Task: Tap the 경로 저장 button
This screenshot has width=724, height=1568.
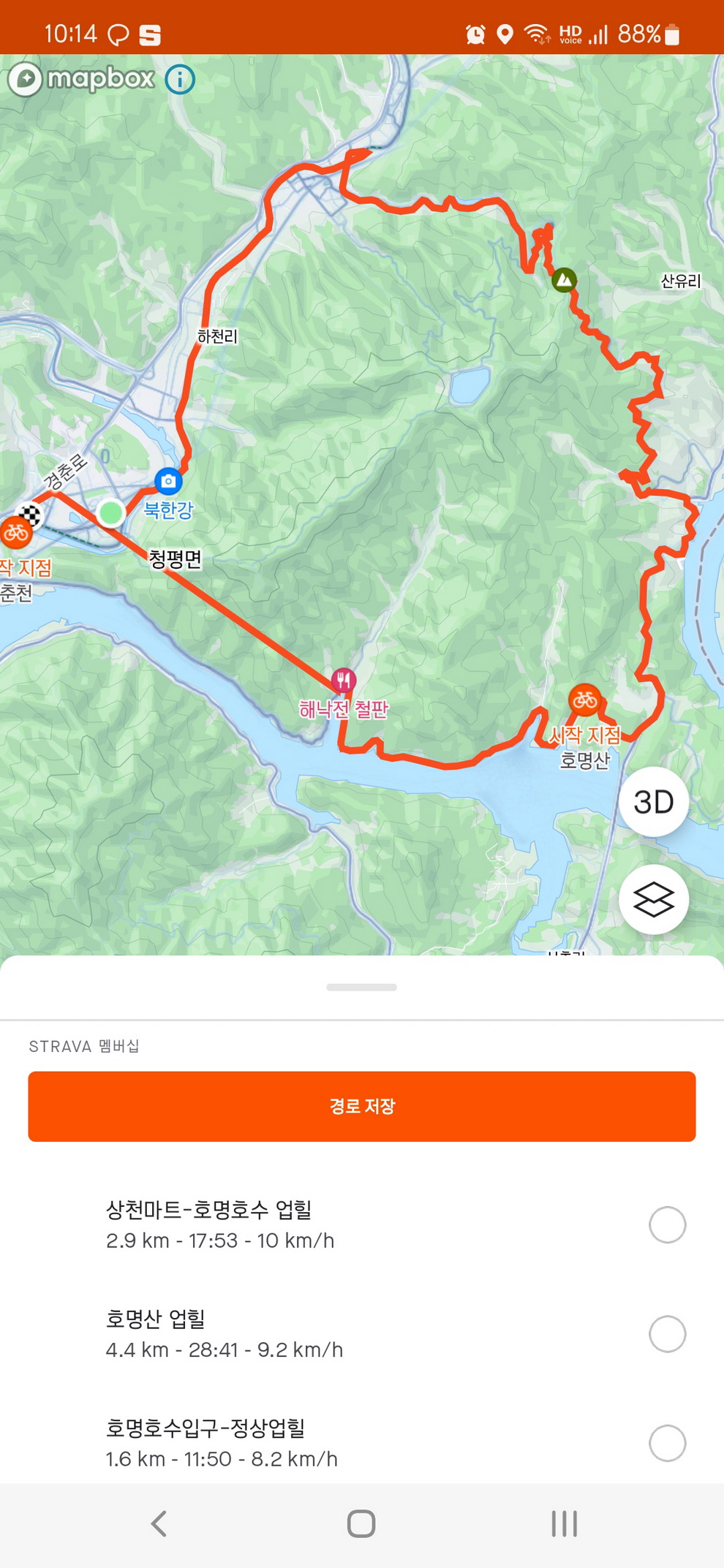Action: [362, 1106]
